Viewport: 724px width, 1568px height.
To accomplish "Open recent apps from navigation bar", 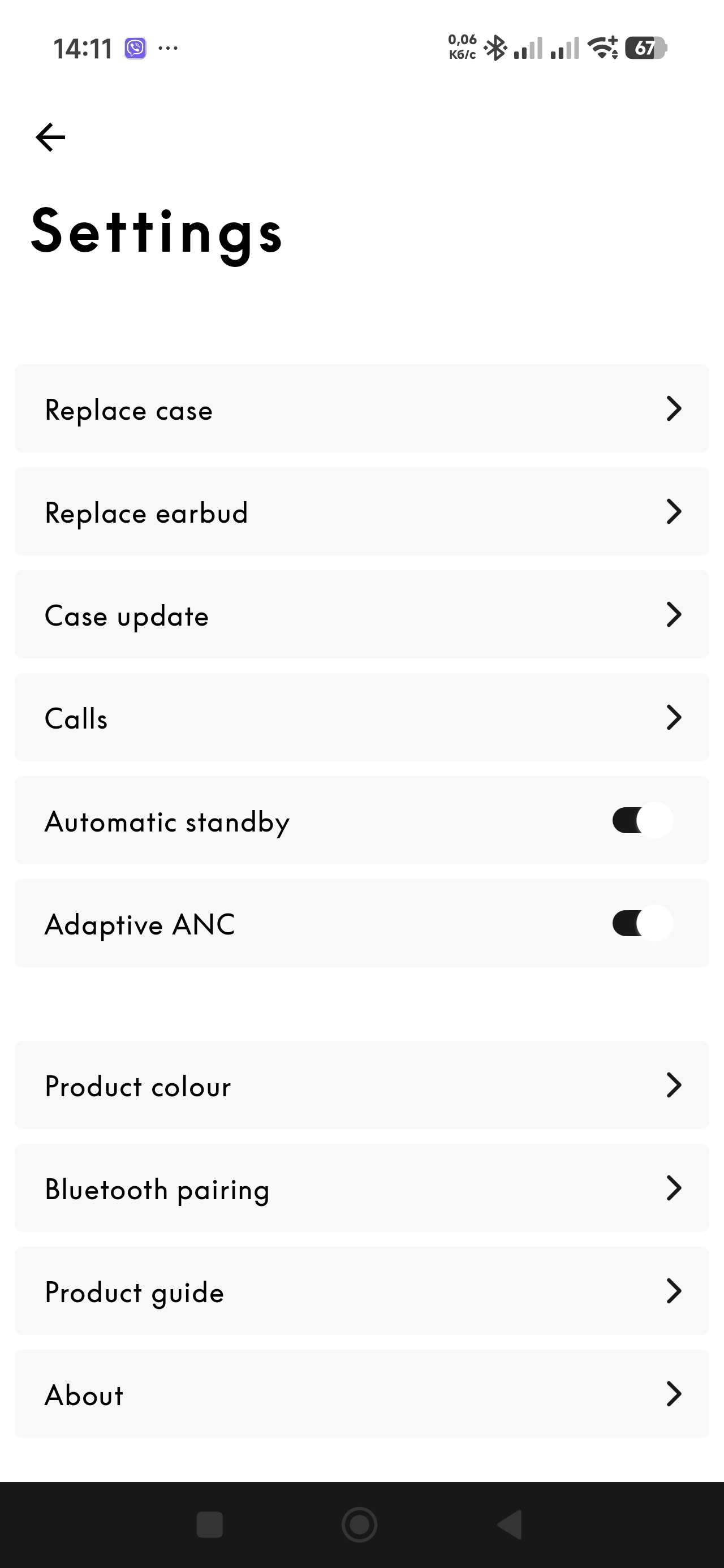I will pos(209,1525).
